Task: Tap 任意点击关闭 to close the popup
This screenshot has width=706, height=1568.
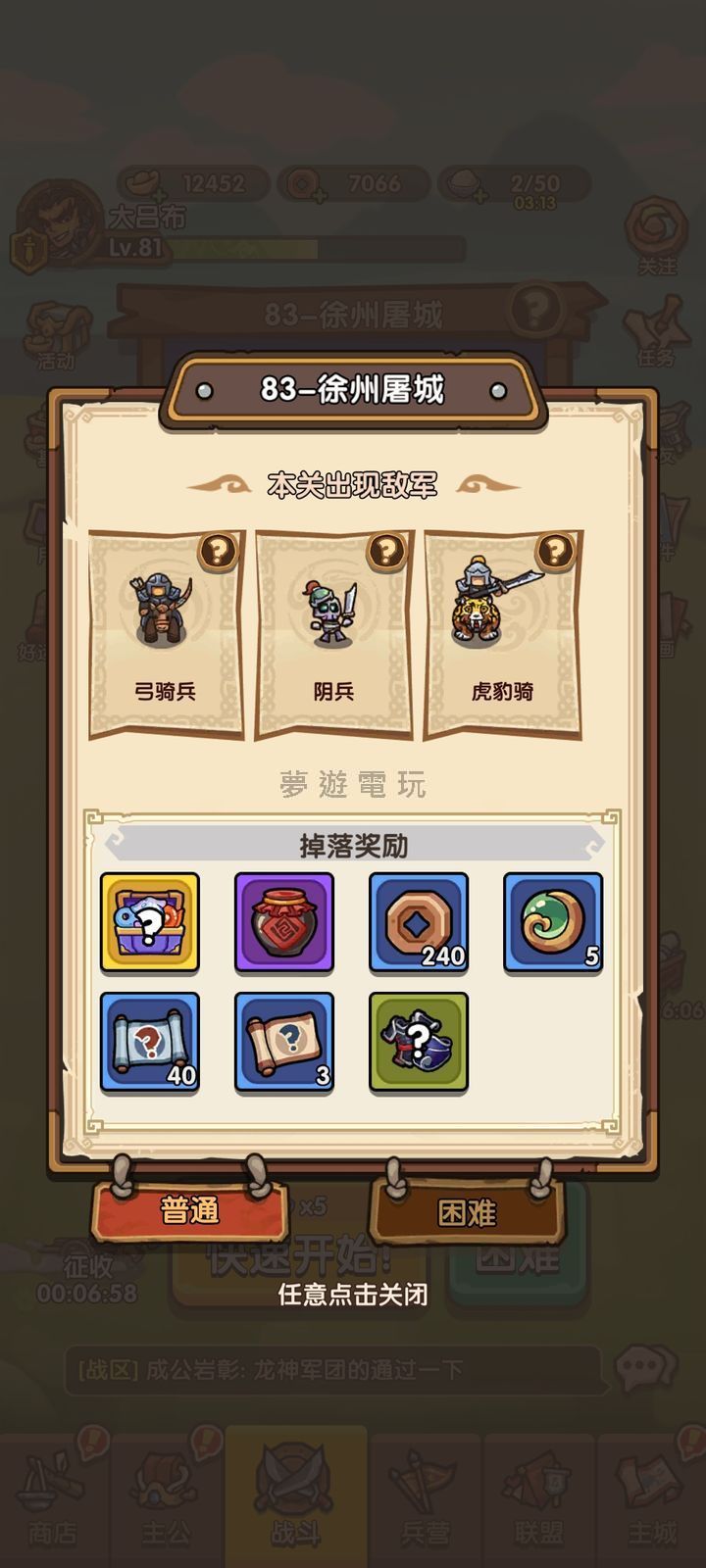Action: (x=353, y=1295)
